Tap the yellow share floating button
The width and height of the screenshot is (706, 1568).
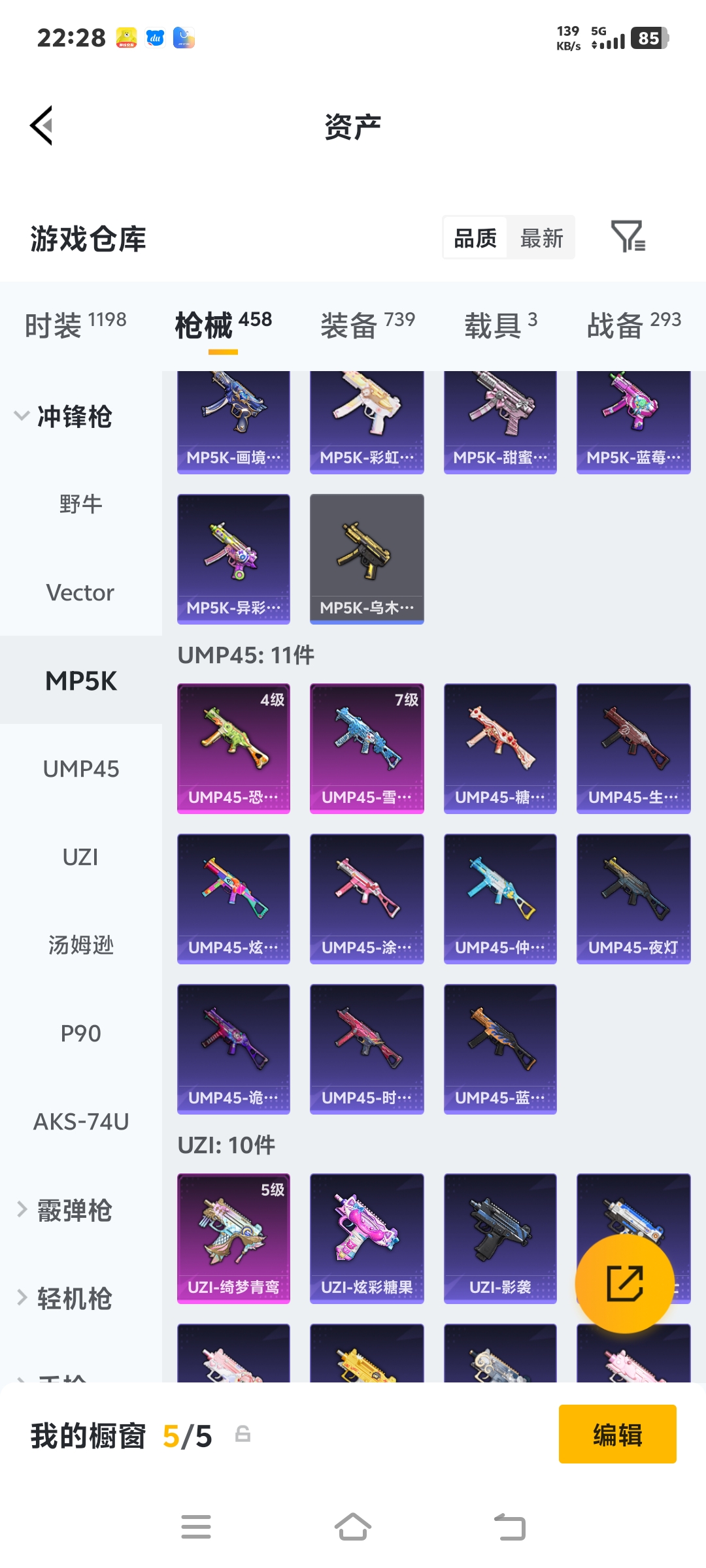pos(624,1284)
